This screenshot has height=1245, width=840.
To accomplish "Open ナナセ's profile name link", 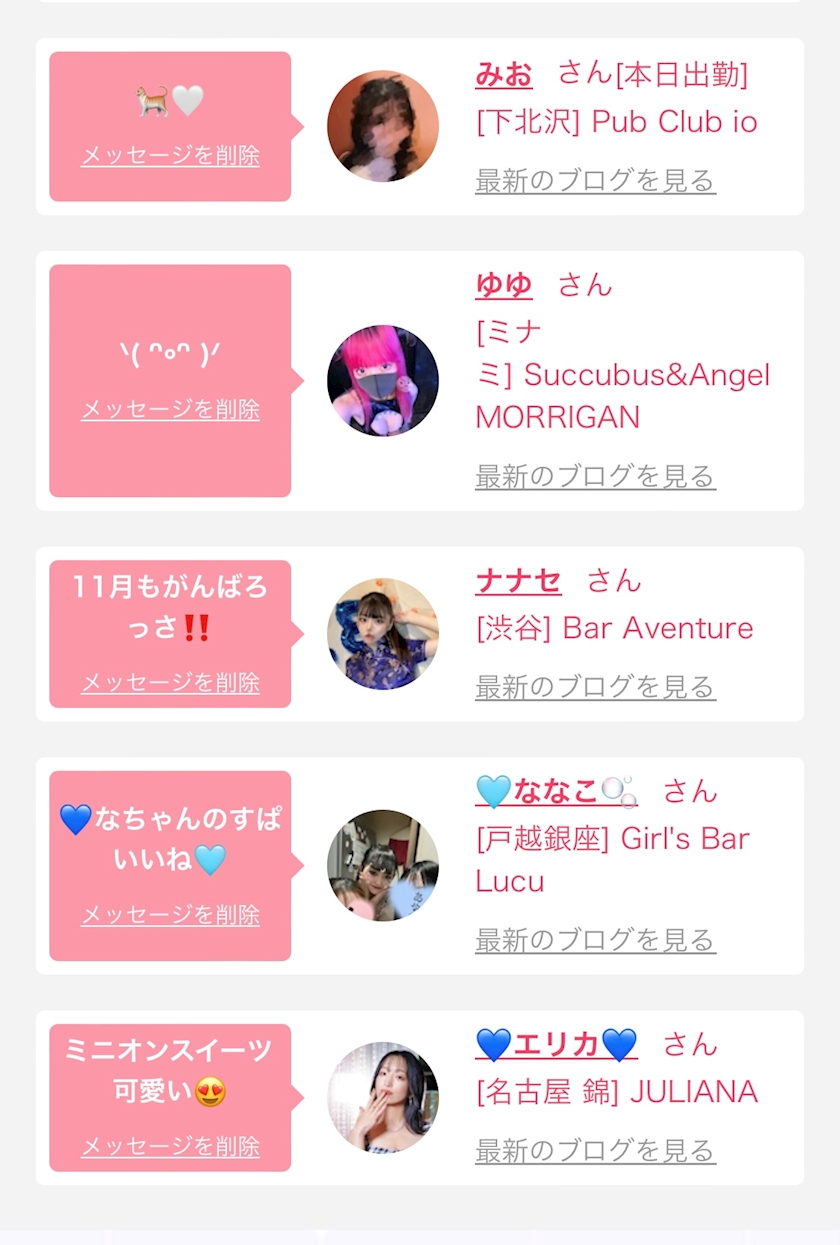I will click(518, 581).
